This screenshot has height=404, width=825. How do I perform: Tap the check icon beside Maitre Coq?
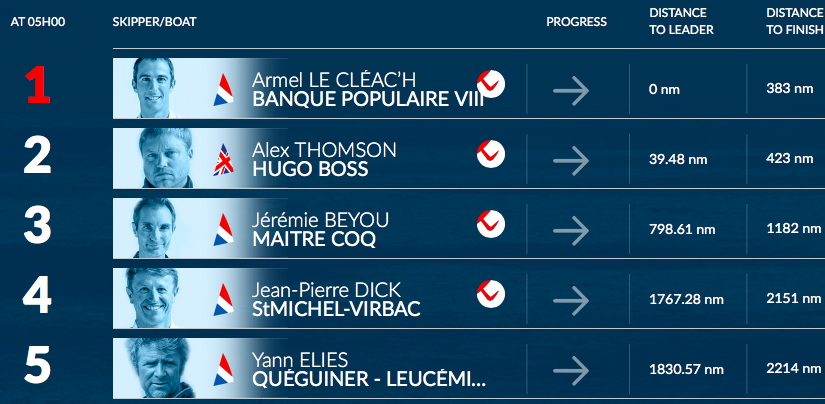tap(491, 222)
